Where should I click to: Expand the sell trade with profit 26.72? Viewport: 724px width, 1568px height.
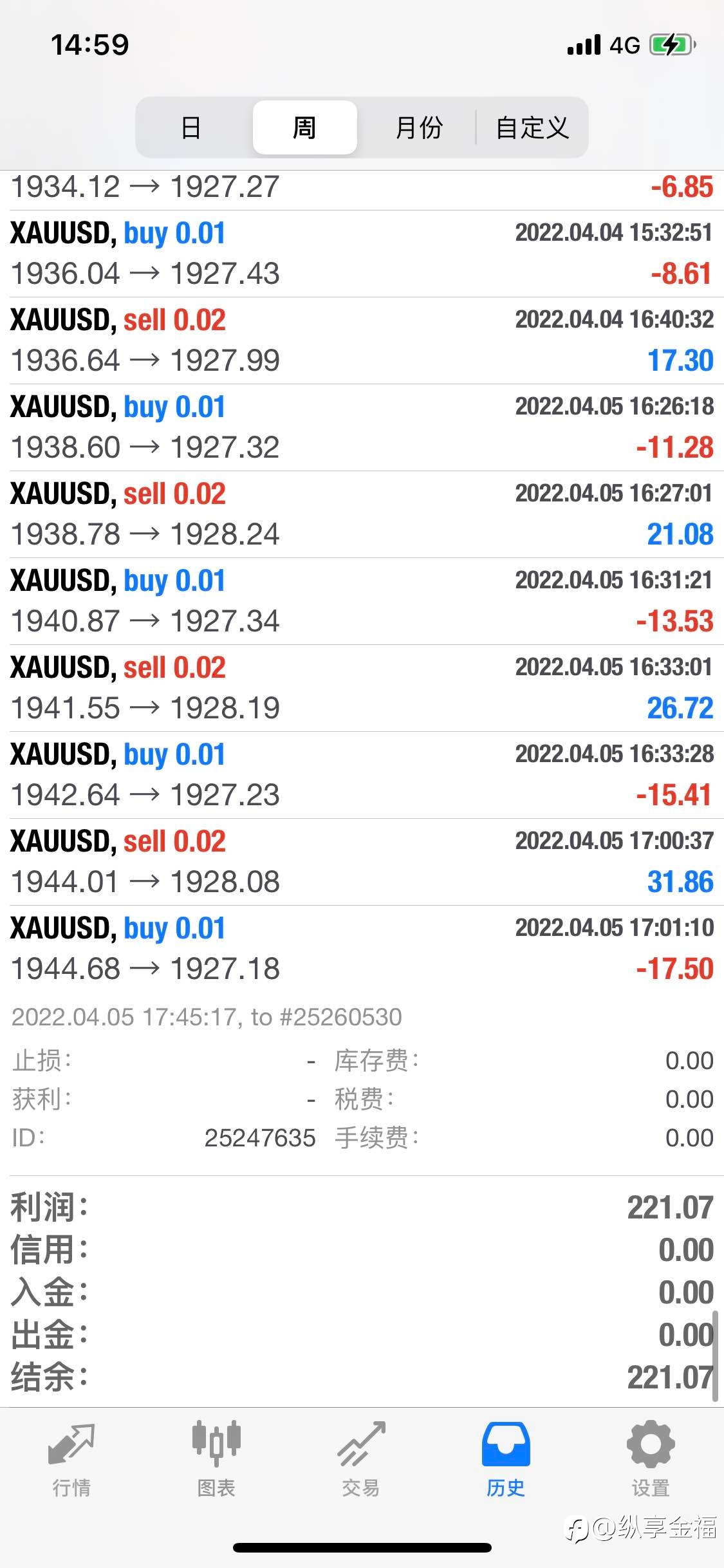[362, 688]
